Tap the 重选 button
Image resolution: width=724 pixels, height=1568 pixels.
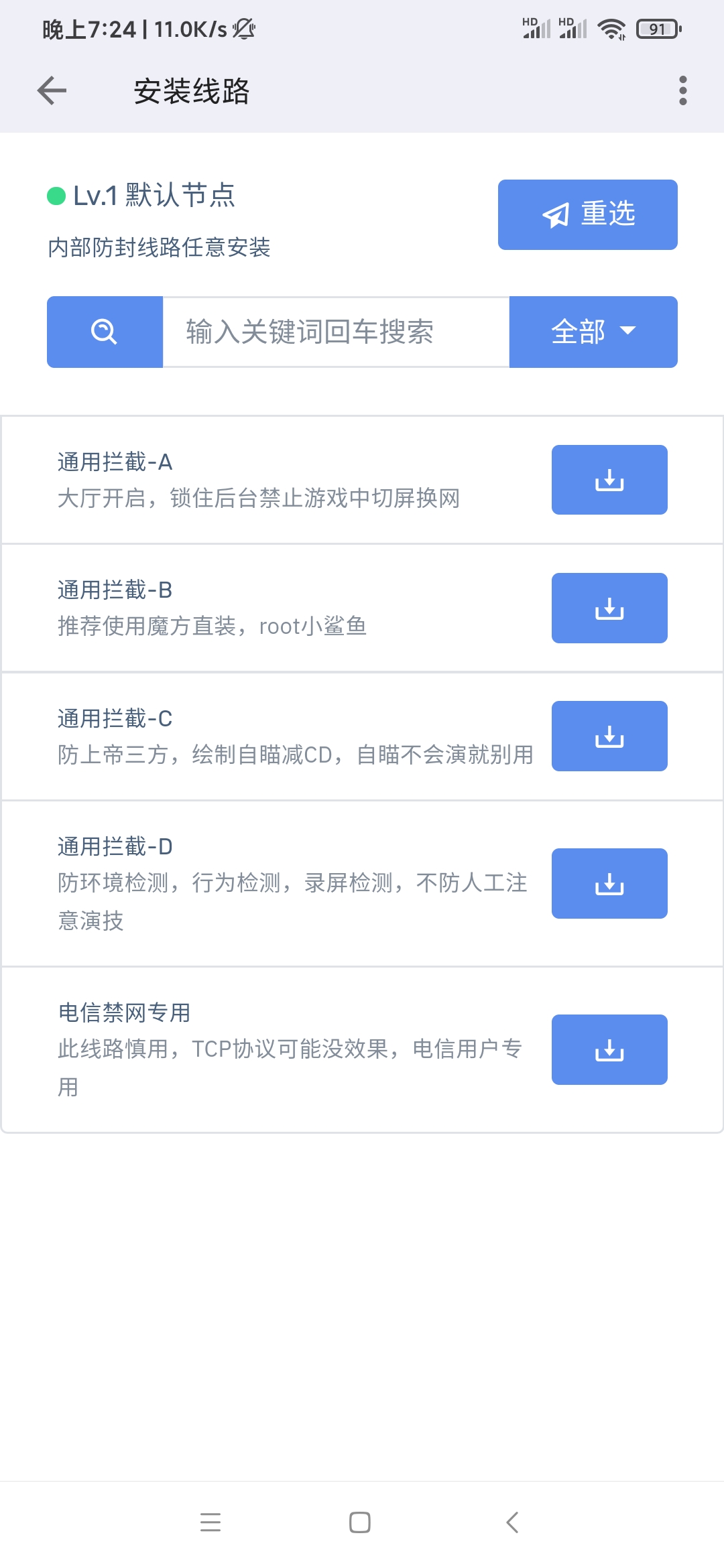click(587, 214)
